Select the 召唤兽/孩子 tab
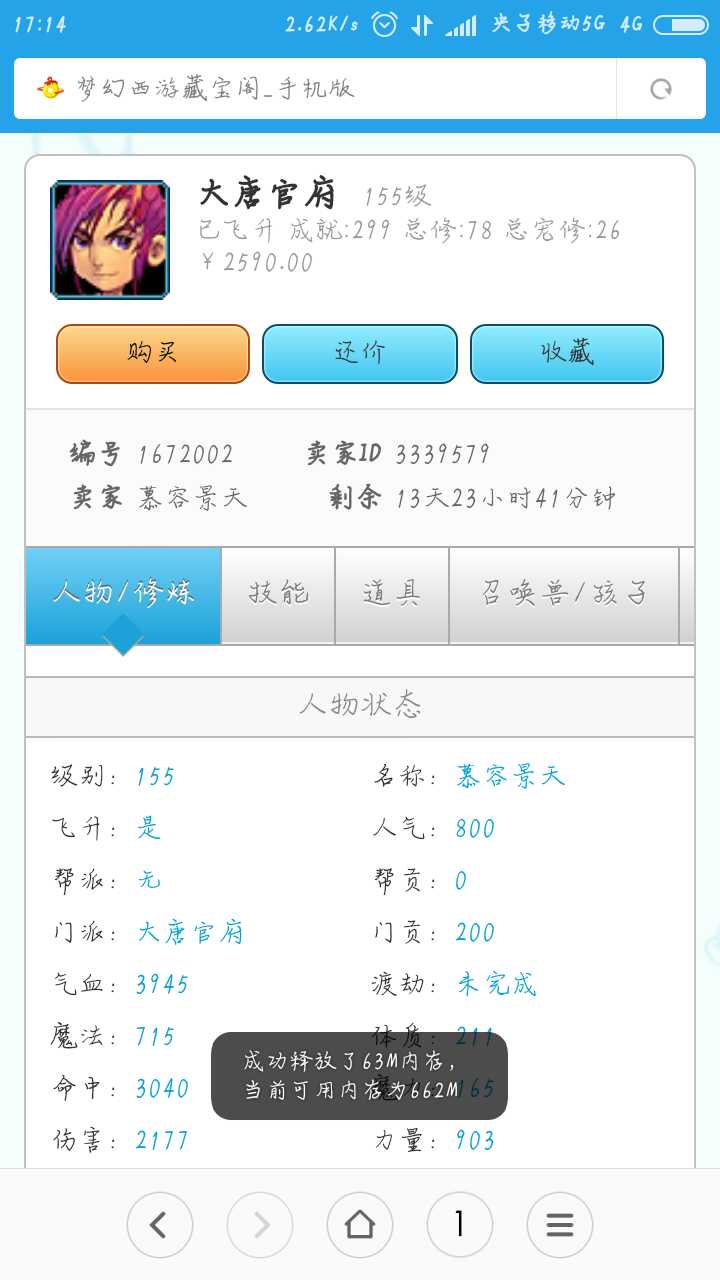 564,594
